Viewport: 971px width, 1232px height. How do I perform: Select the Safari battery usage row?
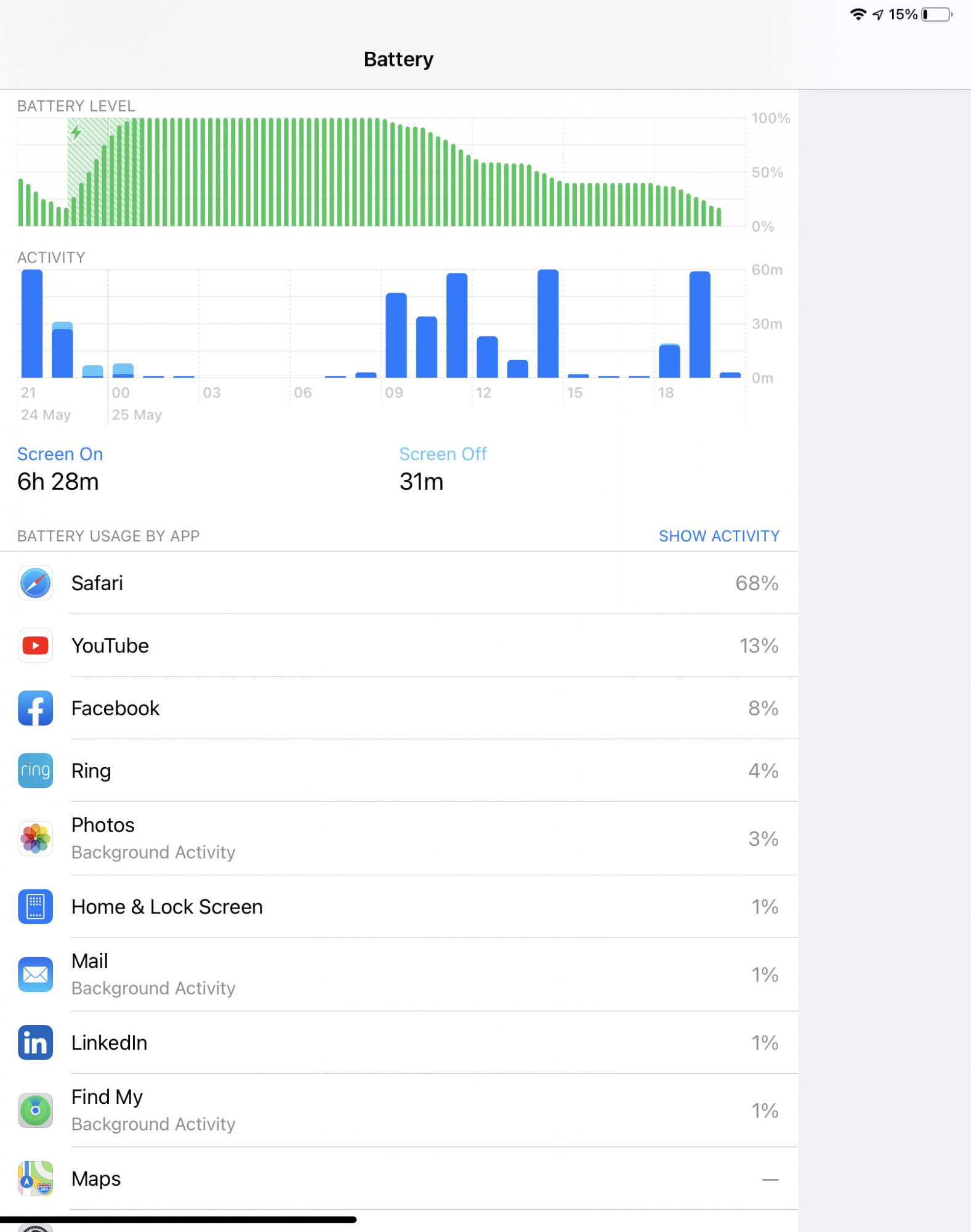coord(399,583)
